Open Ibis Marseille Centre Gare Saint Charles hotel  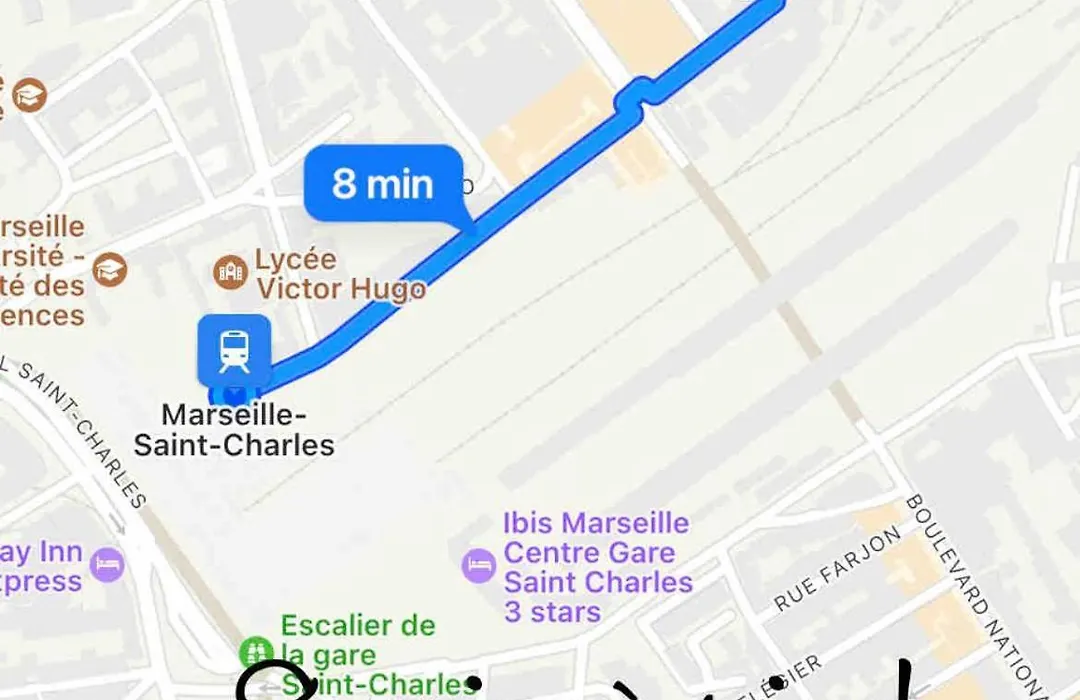click(479, 566)
